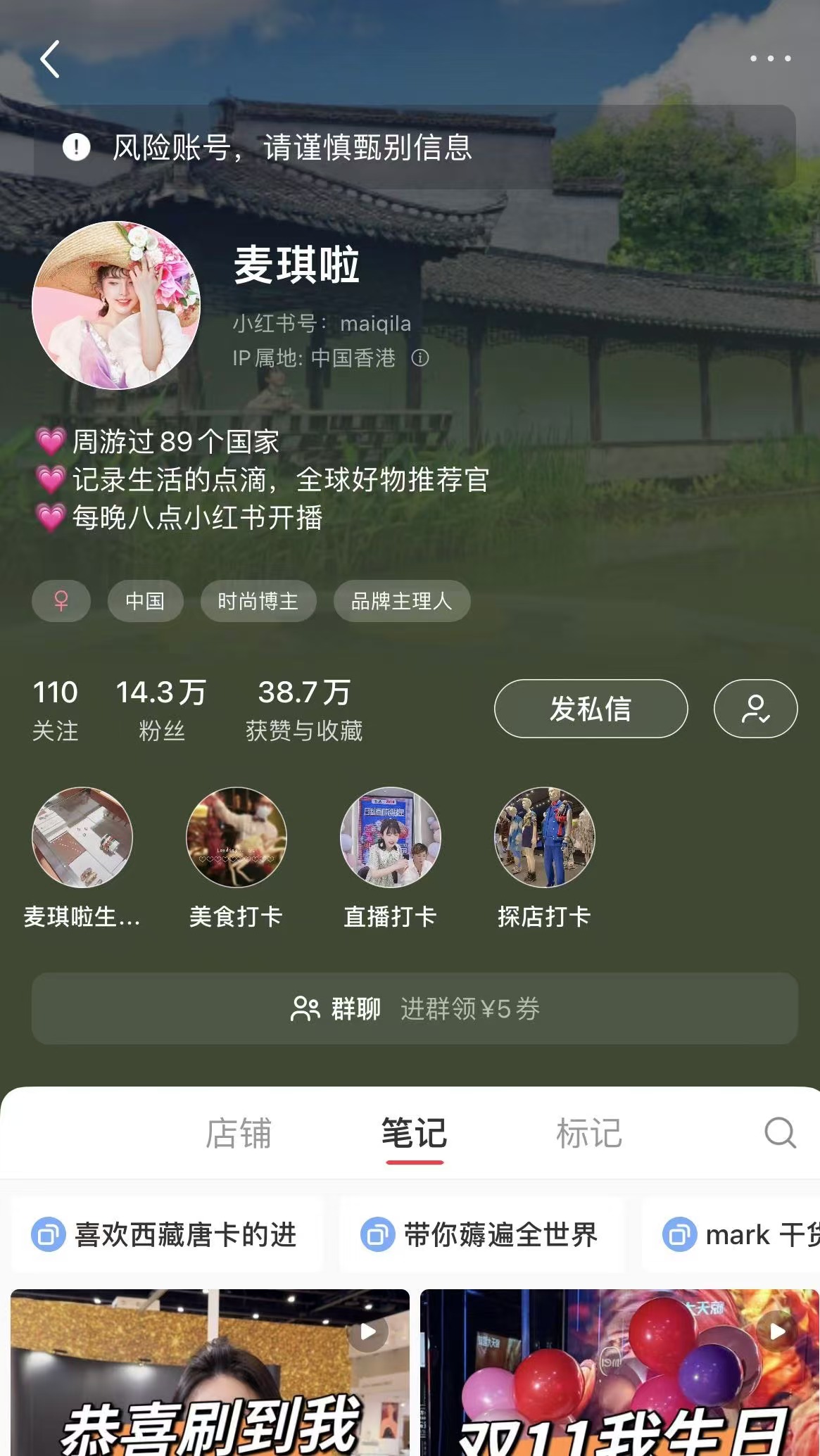Screen dimensions: 820x1456
Task: Select the 笔记 tab
Action: (x=414, y=1134)
